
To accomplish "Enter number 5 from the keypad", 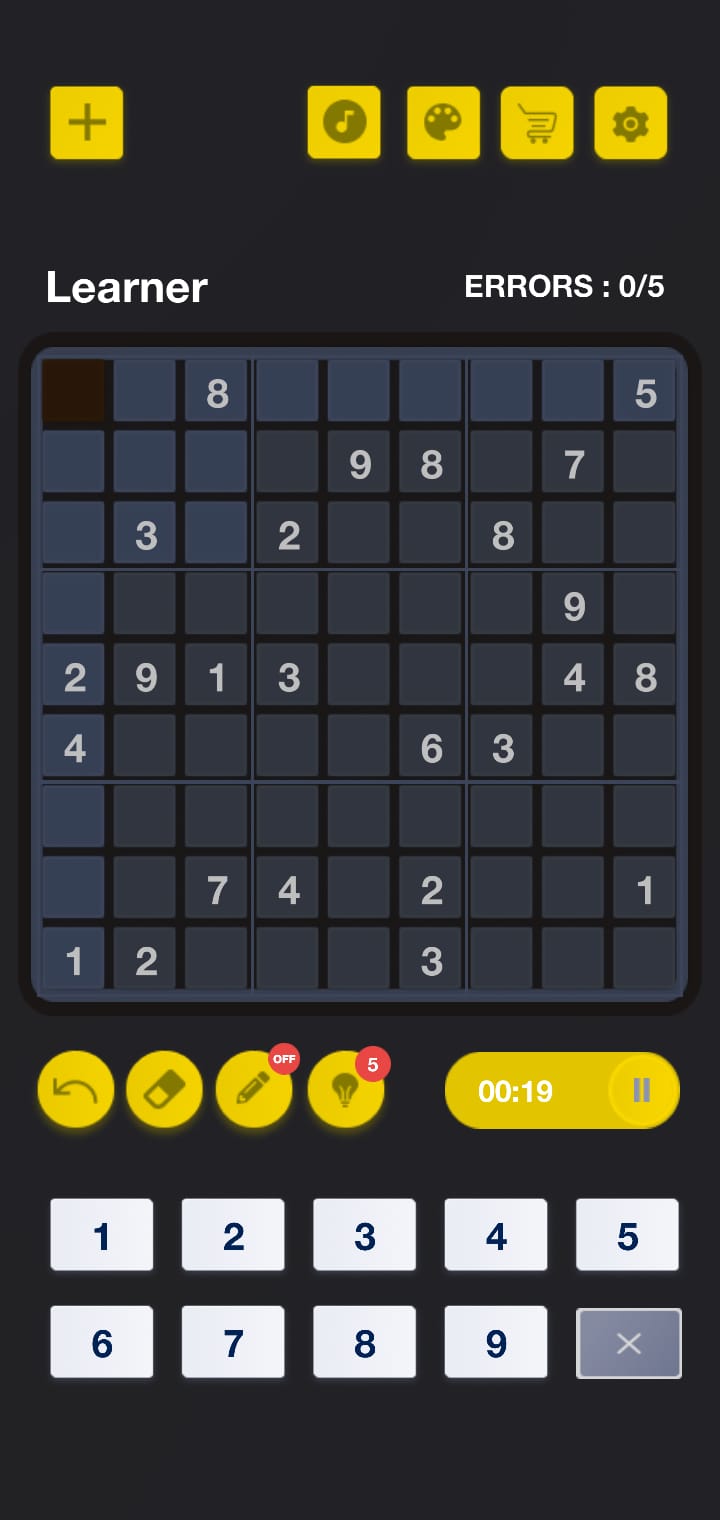I will [x=627, y=1235].
